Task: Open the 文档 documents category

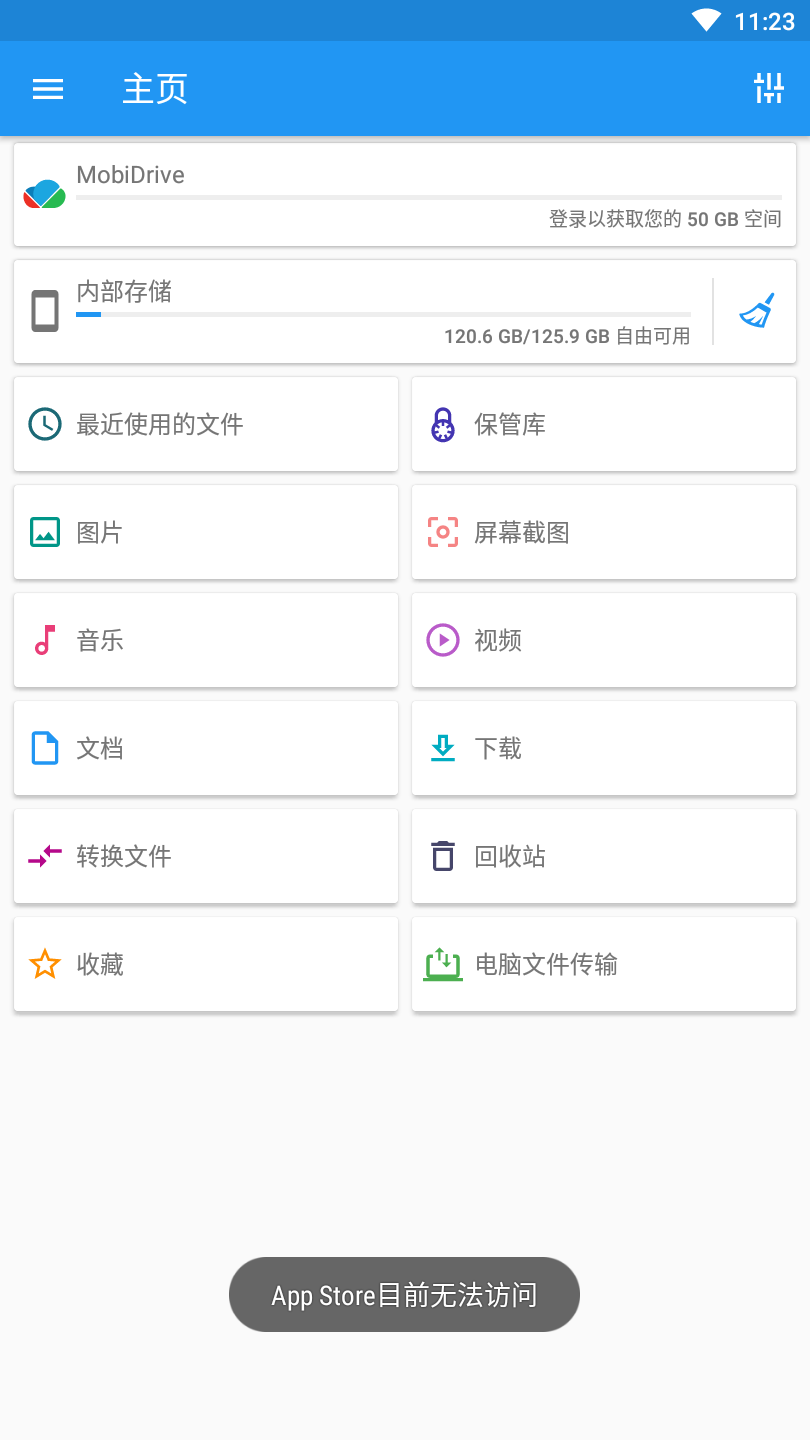Action: (206, 748)
